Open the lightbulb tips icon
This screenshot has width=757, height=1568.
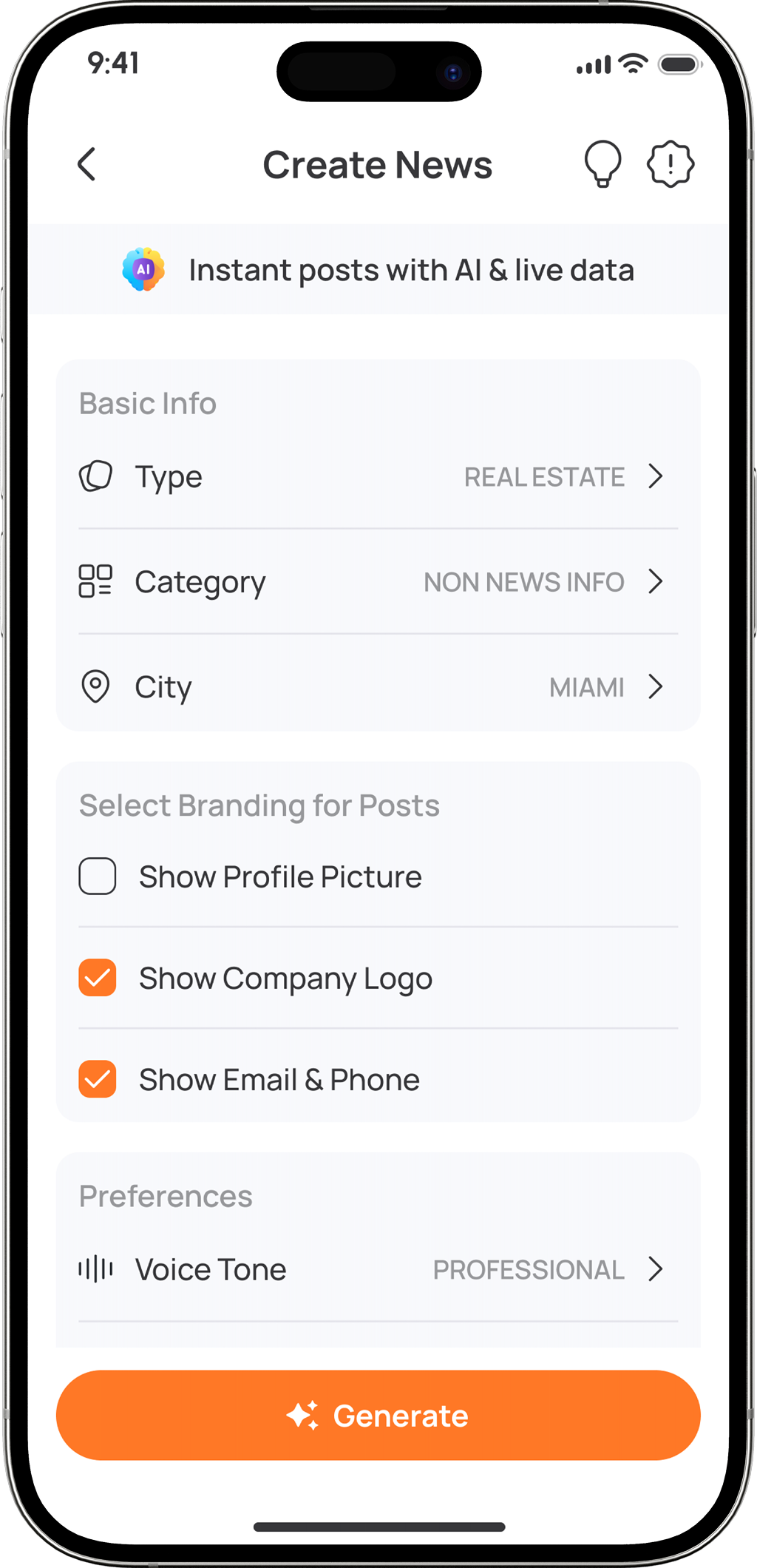tap(602, 163)
